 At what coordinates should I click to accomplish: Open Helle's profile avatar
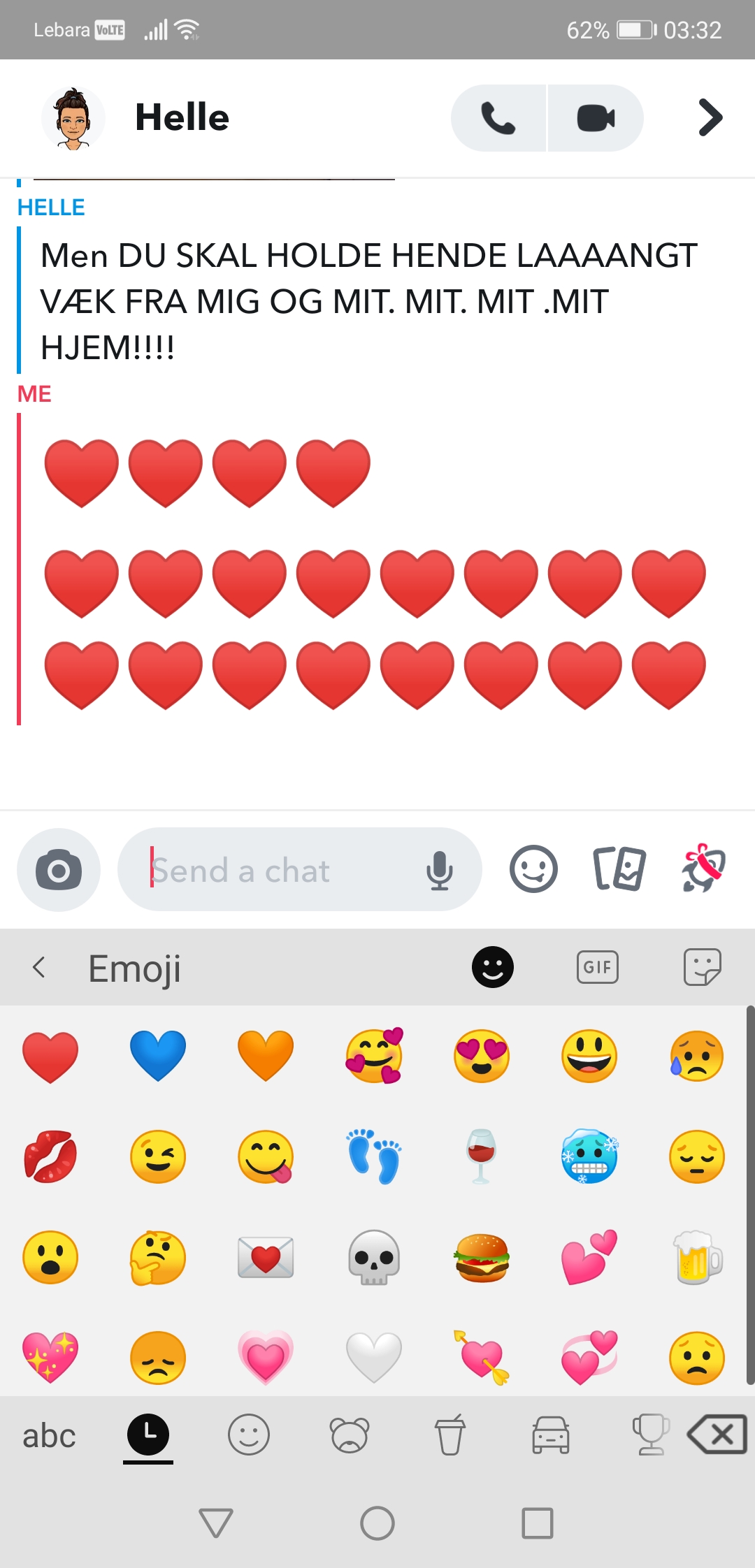click(x=73, y=118)
